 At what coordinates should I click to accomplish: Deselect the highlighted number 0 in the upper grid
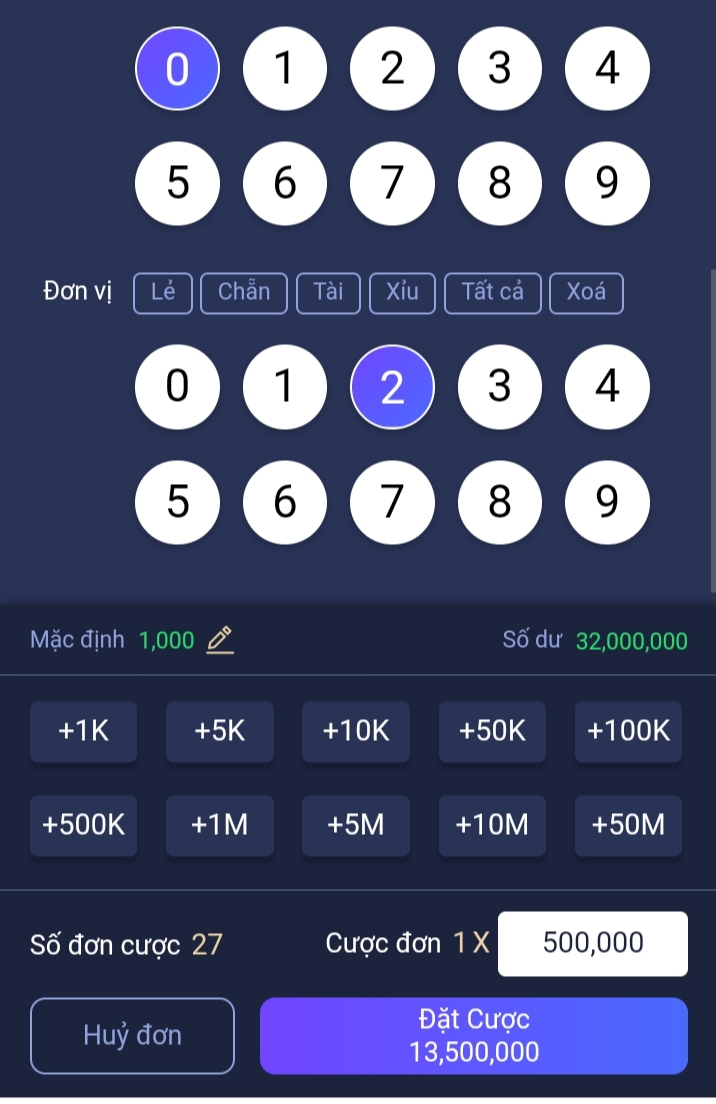click(x=177, y=69)
